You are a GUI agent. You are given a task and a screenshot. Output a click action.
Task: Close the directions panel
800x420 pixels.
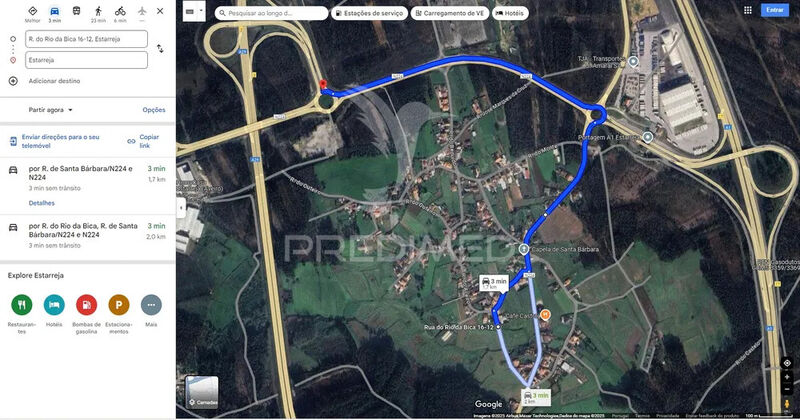[x=160, y=11]
